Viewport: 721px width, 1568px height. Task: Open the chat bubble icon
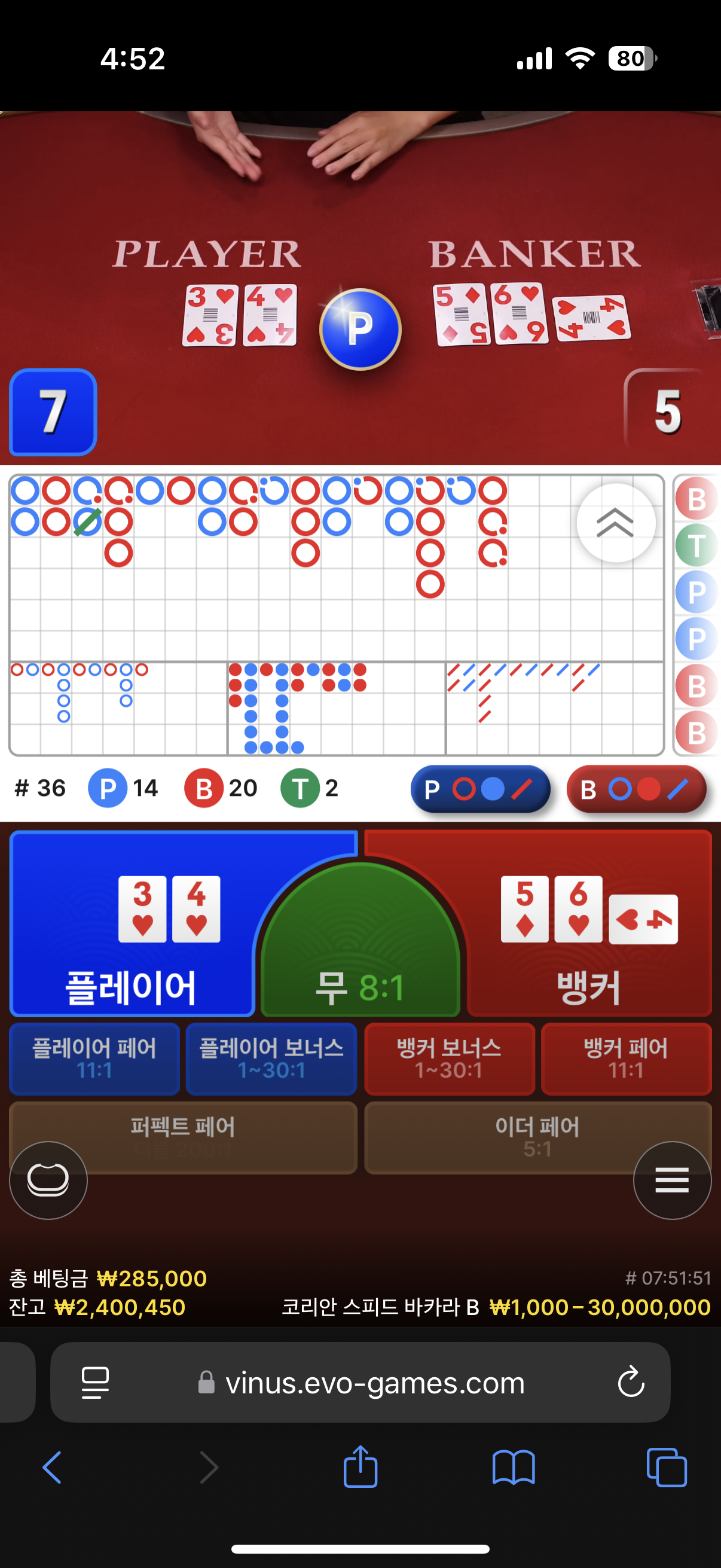click(x=48, y=1180)
